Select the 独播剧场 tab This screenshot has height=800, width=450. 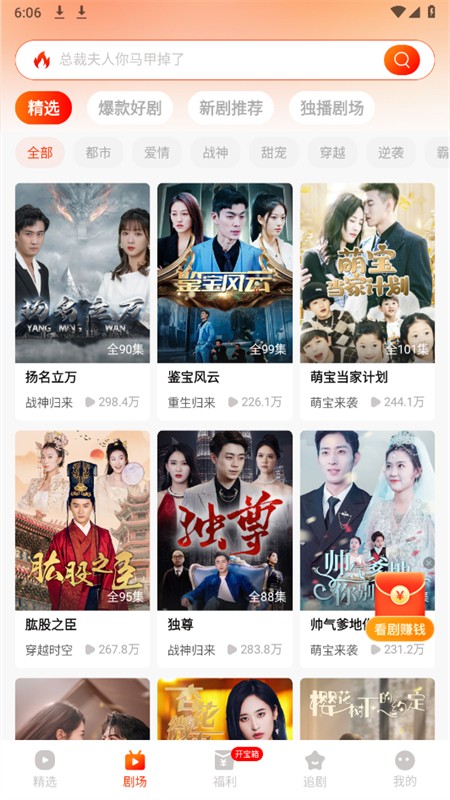pyautogui.click(x=332, y=108)
